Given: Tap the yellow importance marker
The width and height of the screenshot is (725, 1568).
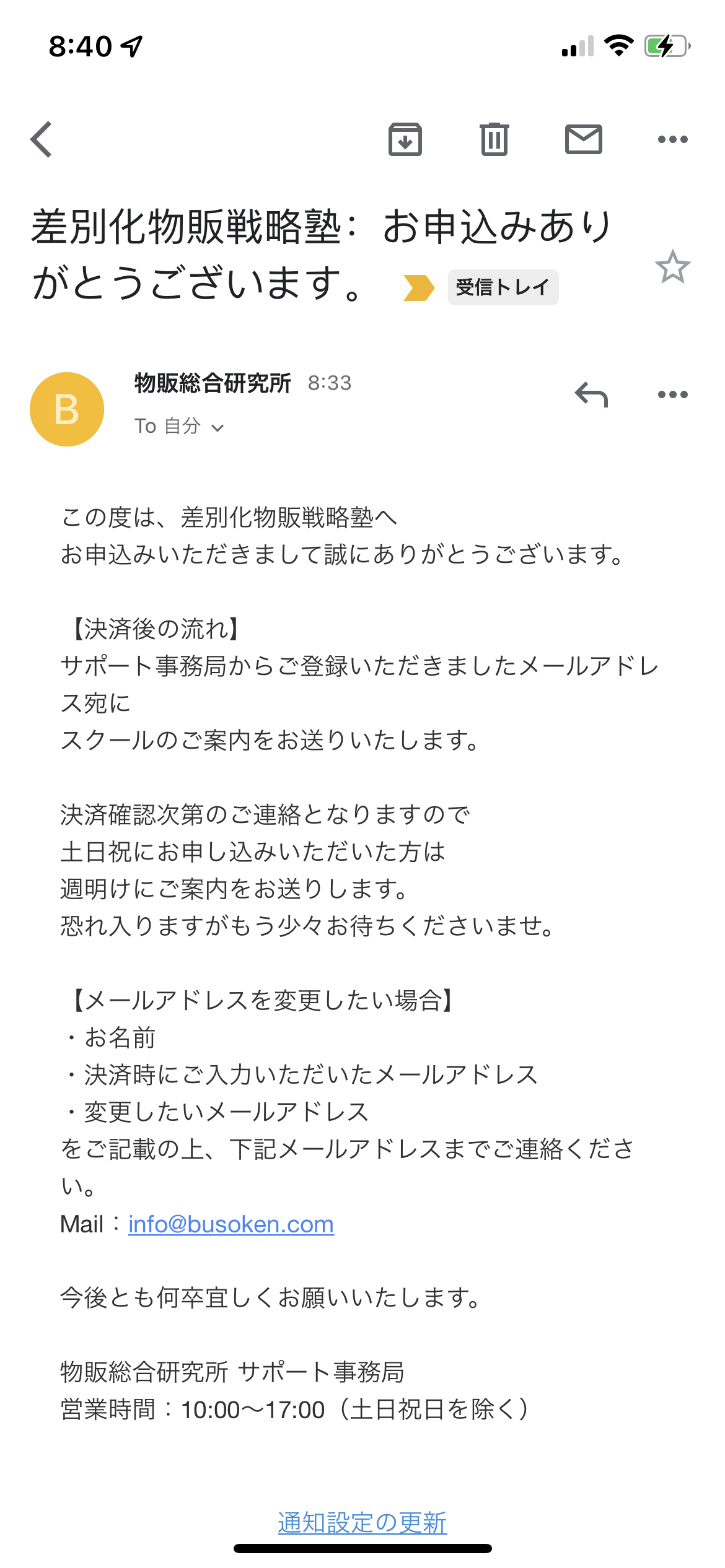Looking at the screenshot, I should [x=419, y=288].
